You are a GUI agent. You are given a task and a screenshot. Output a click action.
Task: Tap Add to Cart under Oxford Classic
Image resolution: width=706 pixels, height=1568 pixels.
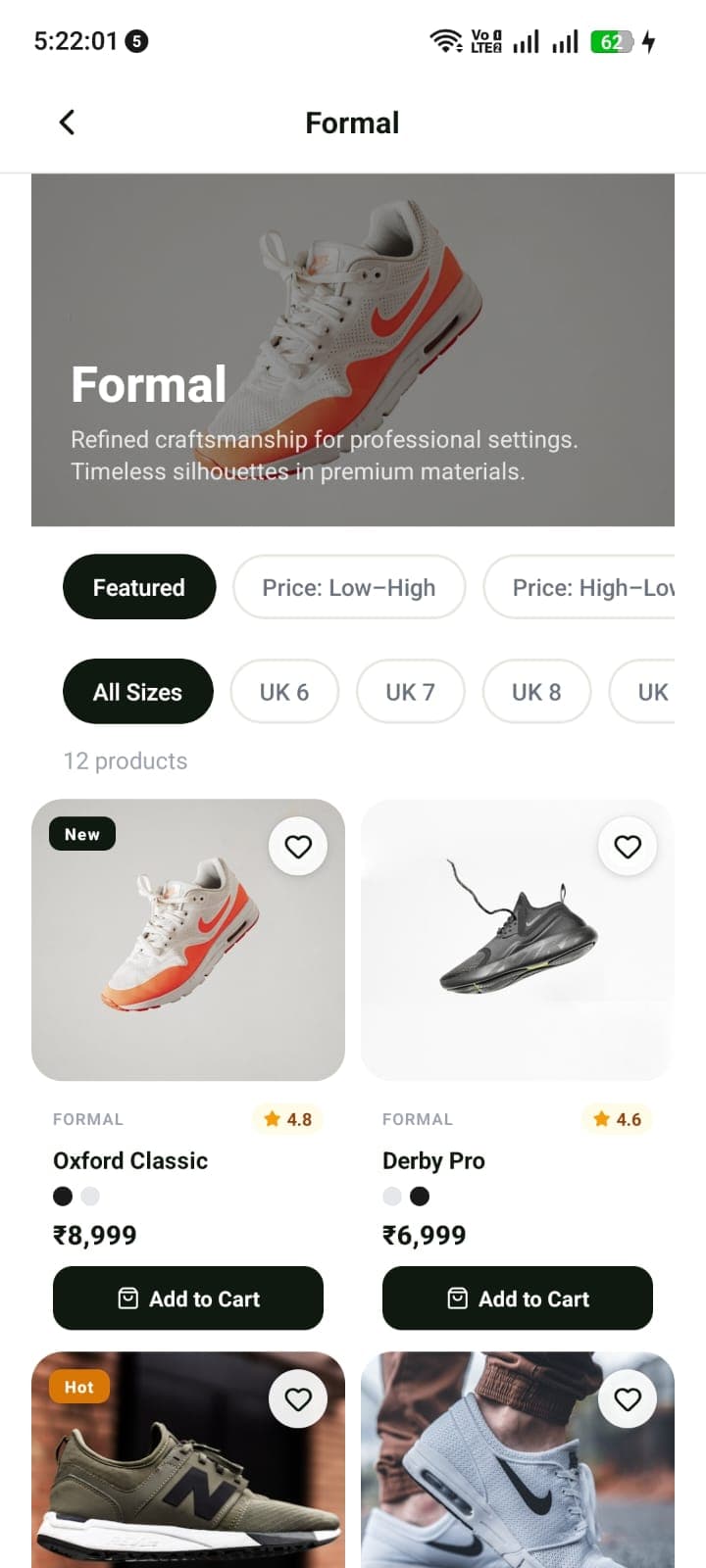point(188,1298)
